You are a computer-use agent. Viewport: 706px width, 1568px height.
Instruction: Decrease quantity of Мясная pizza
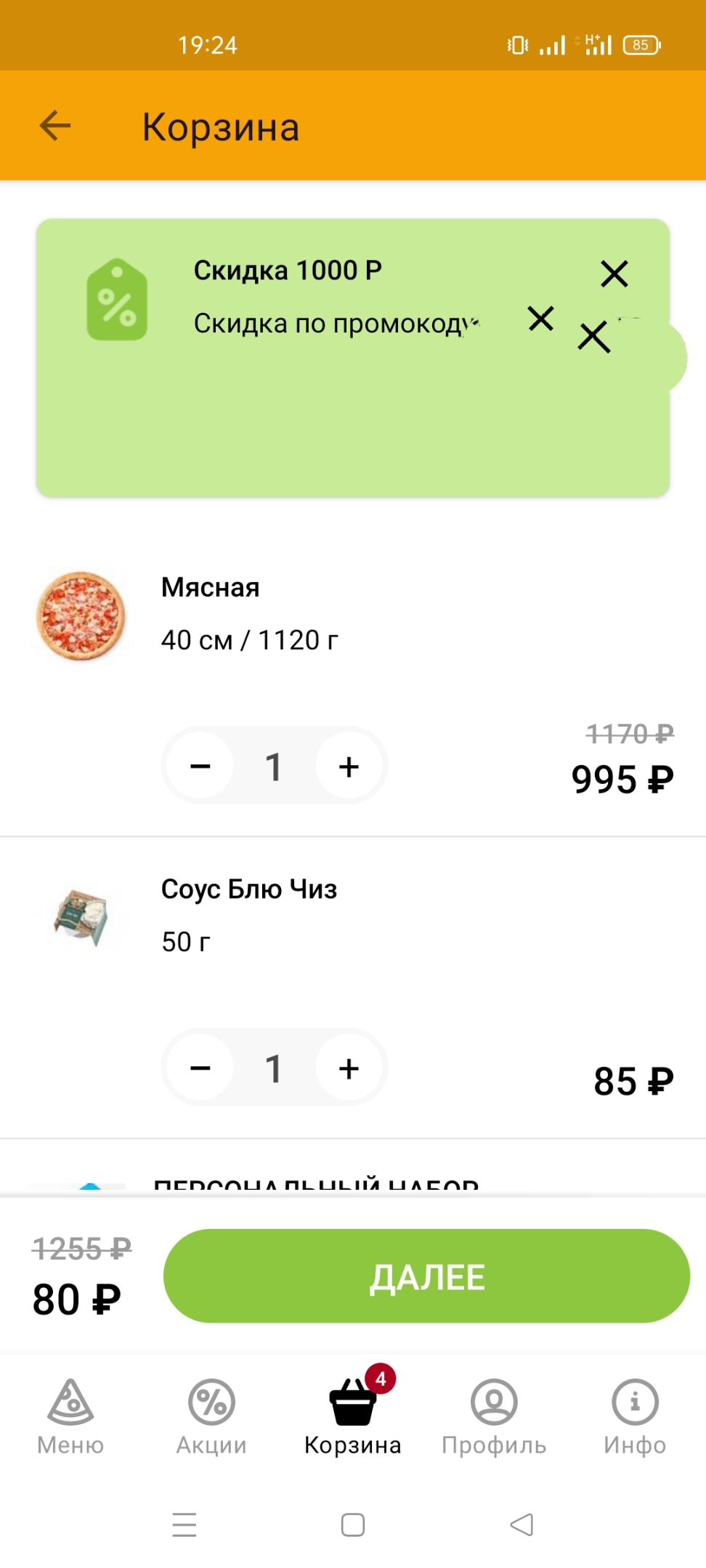200,766
